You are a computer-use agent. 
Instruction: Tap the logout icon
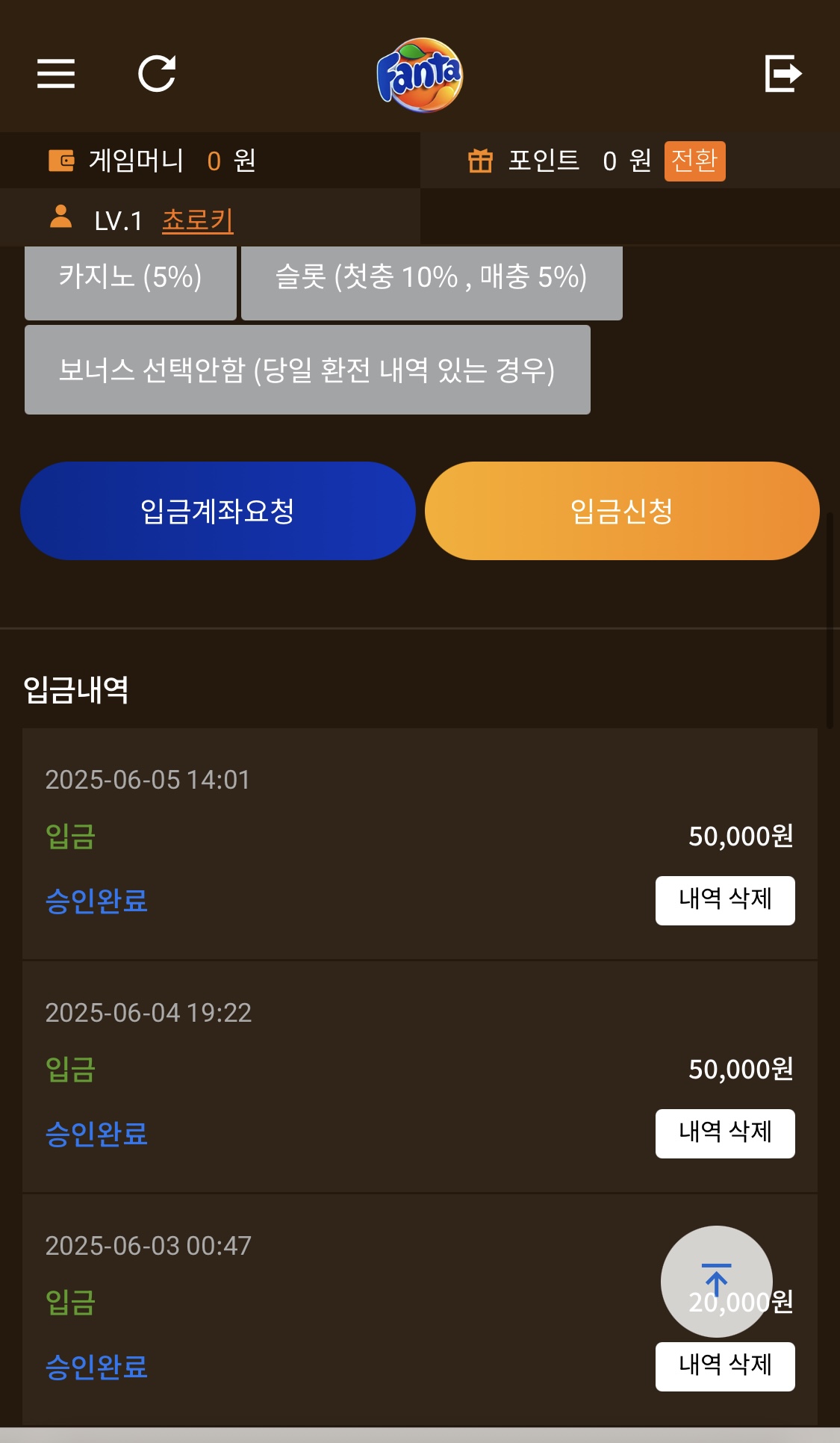[x=783, y=73]
